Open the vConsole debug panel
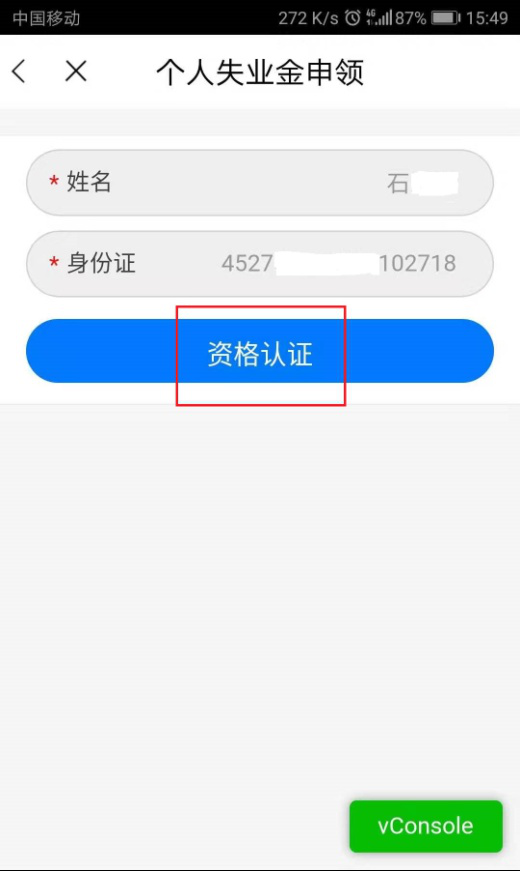The height and width of the screenshot is (871, 520). 426,826
